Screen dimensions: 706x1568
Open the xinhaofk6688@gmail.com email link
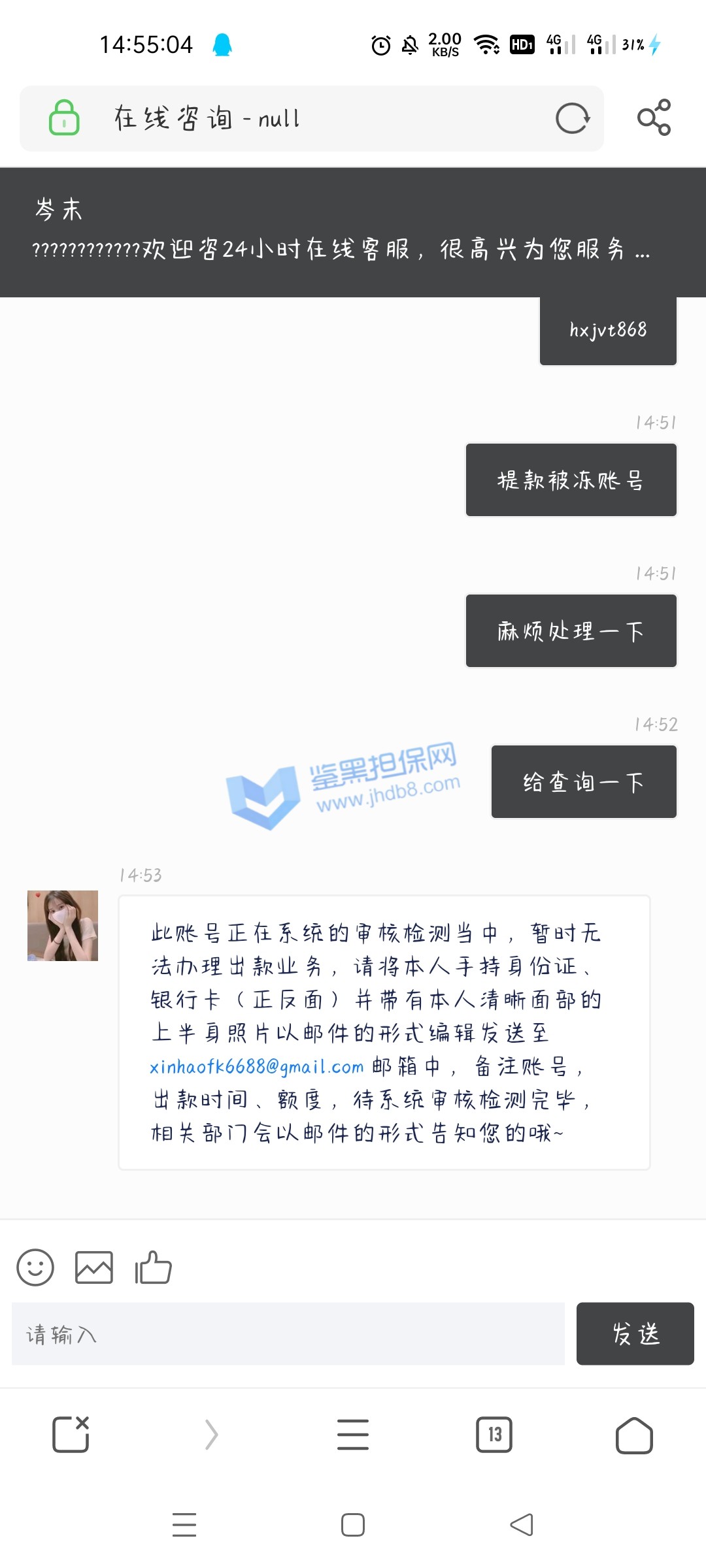256,1067
